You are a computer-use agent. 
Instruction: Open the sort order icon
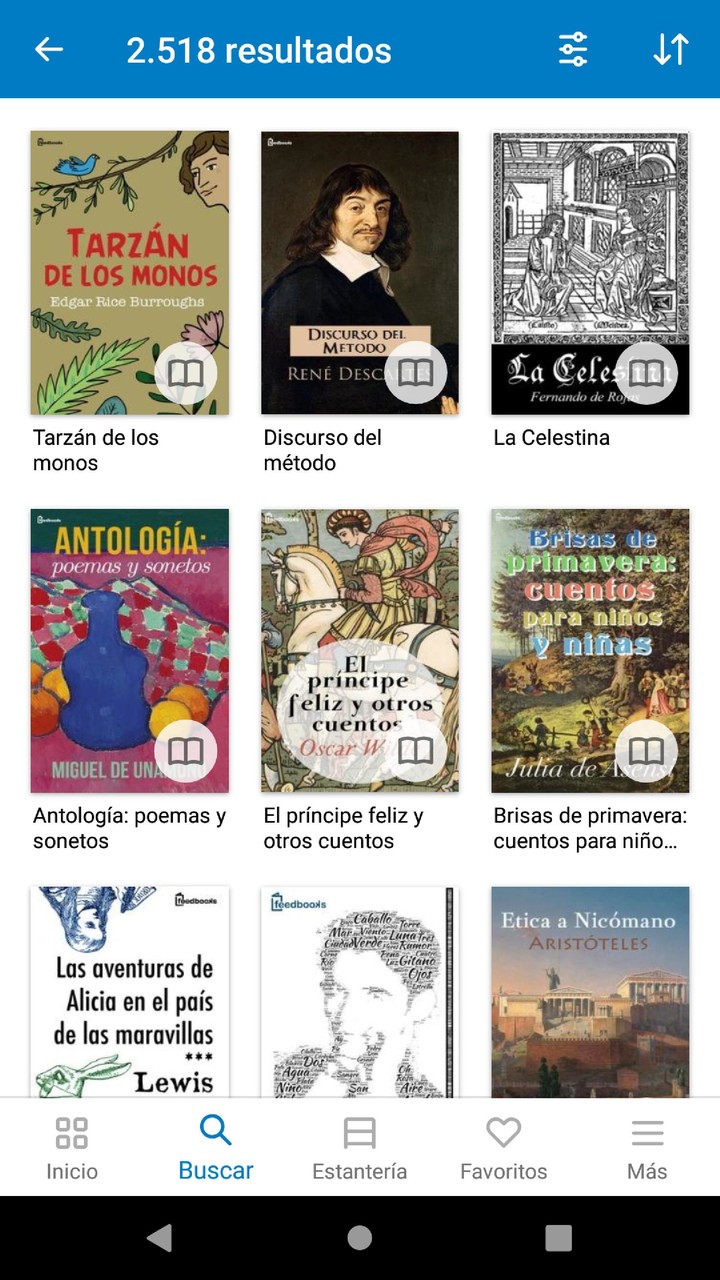(671, 49)
